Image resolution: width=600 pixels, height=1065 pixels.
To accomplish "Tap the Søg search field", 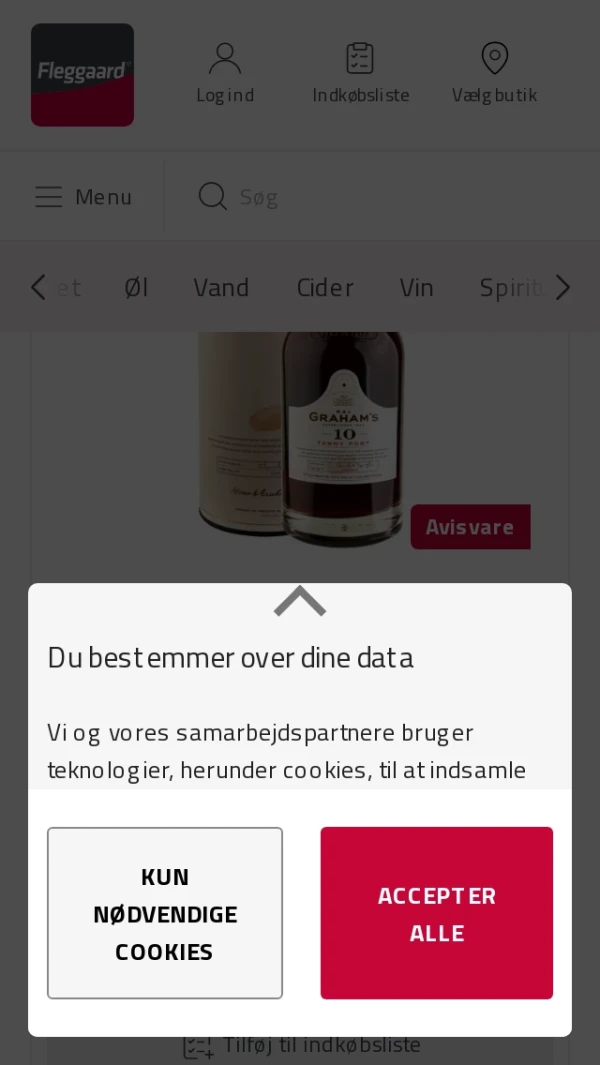I will tap(380, 197).
